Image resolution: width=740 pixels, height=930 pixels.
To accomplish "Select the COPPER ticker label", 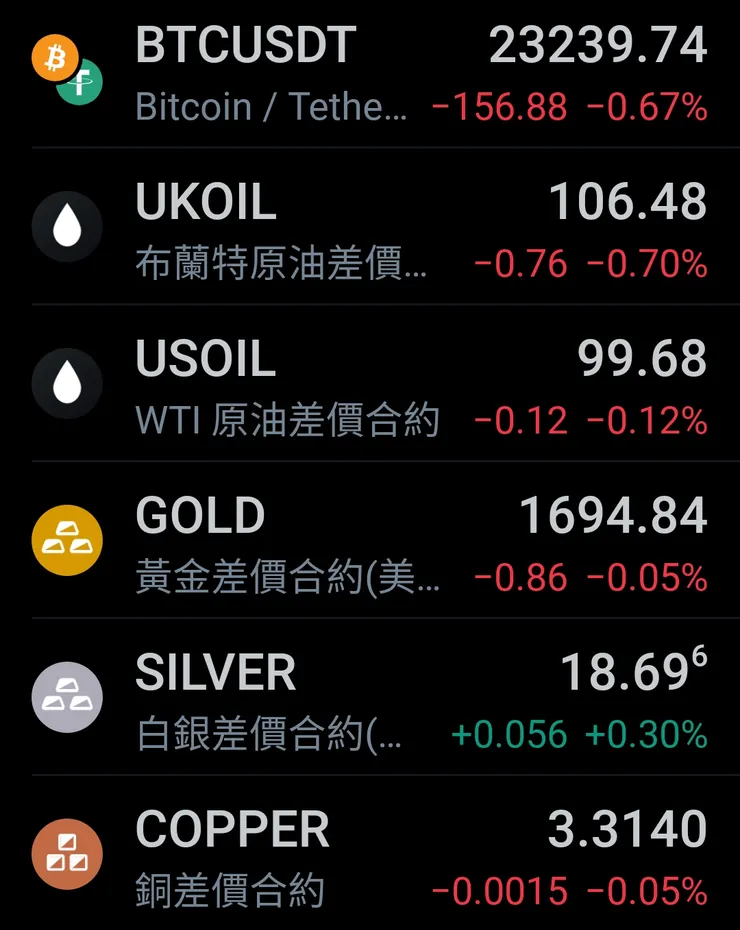I will pos(230,828).
